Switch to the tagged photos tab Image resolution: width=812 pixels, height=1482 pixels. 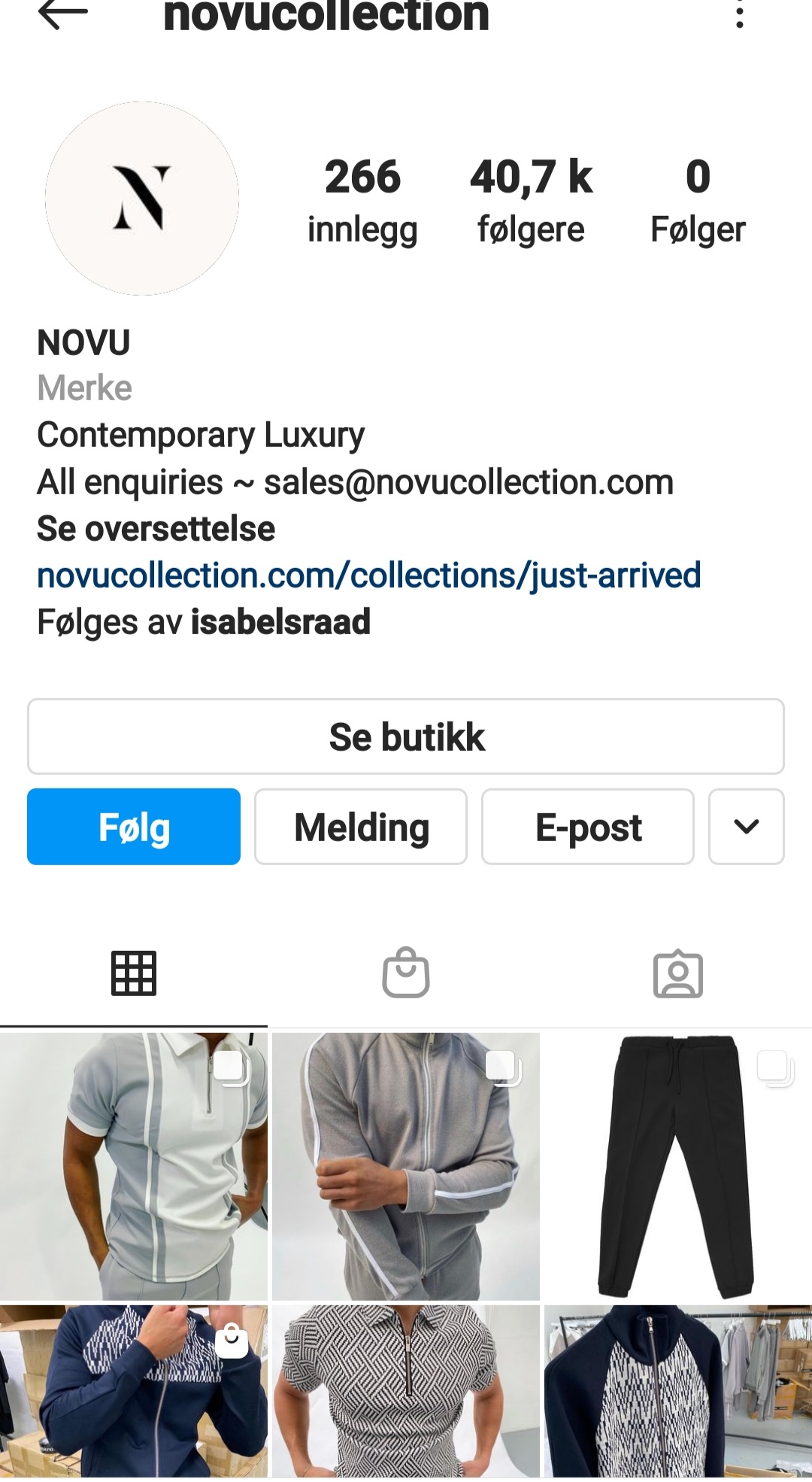point(678,973)
